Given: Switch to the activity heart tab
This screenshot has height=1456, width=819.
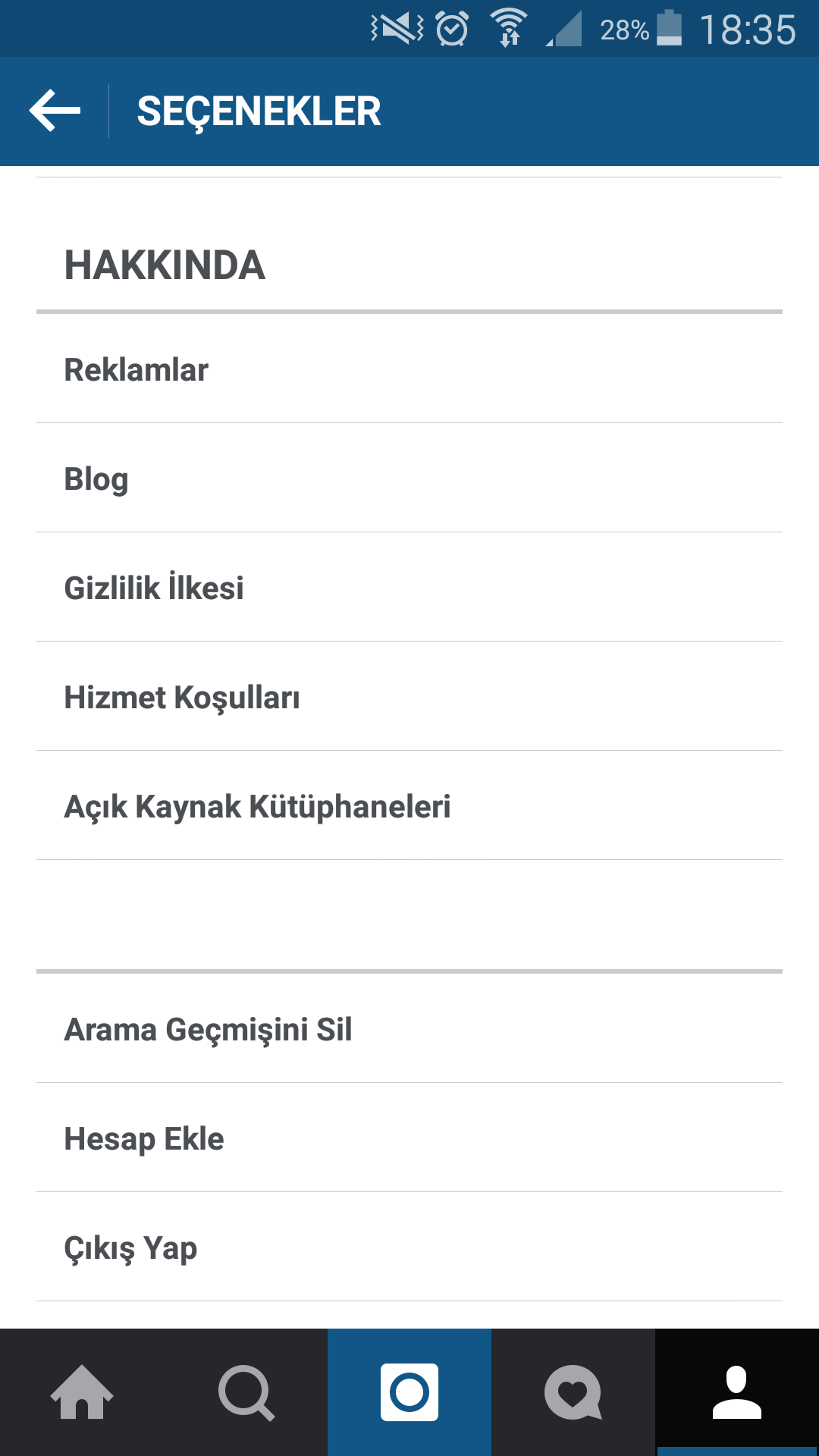Looking at the screenshot, I should (x=573, y=1392).
